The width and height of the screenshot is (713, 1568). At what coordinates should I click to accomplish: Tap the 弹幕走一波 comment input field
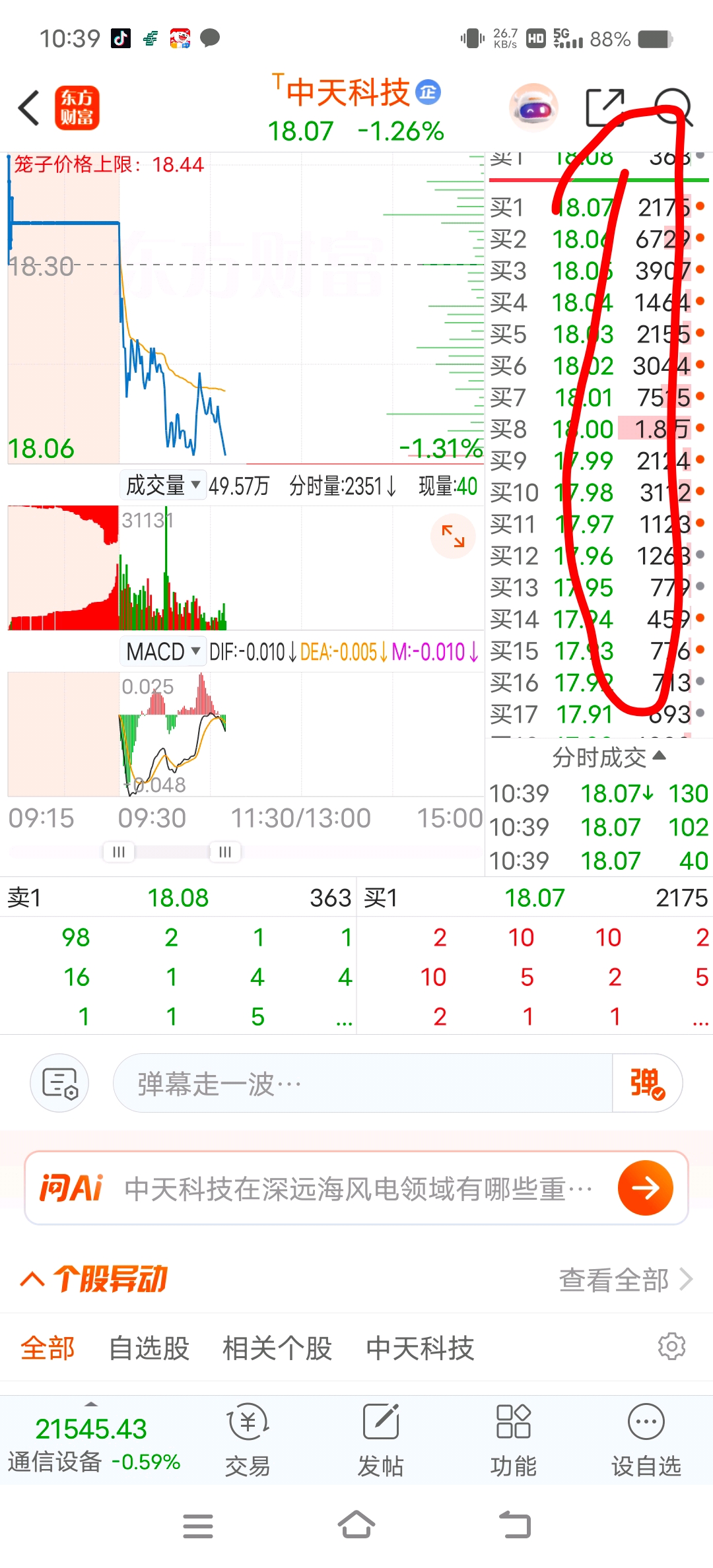pos(363,1084)
